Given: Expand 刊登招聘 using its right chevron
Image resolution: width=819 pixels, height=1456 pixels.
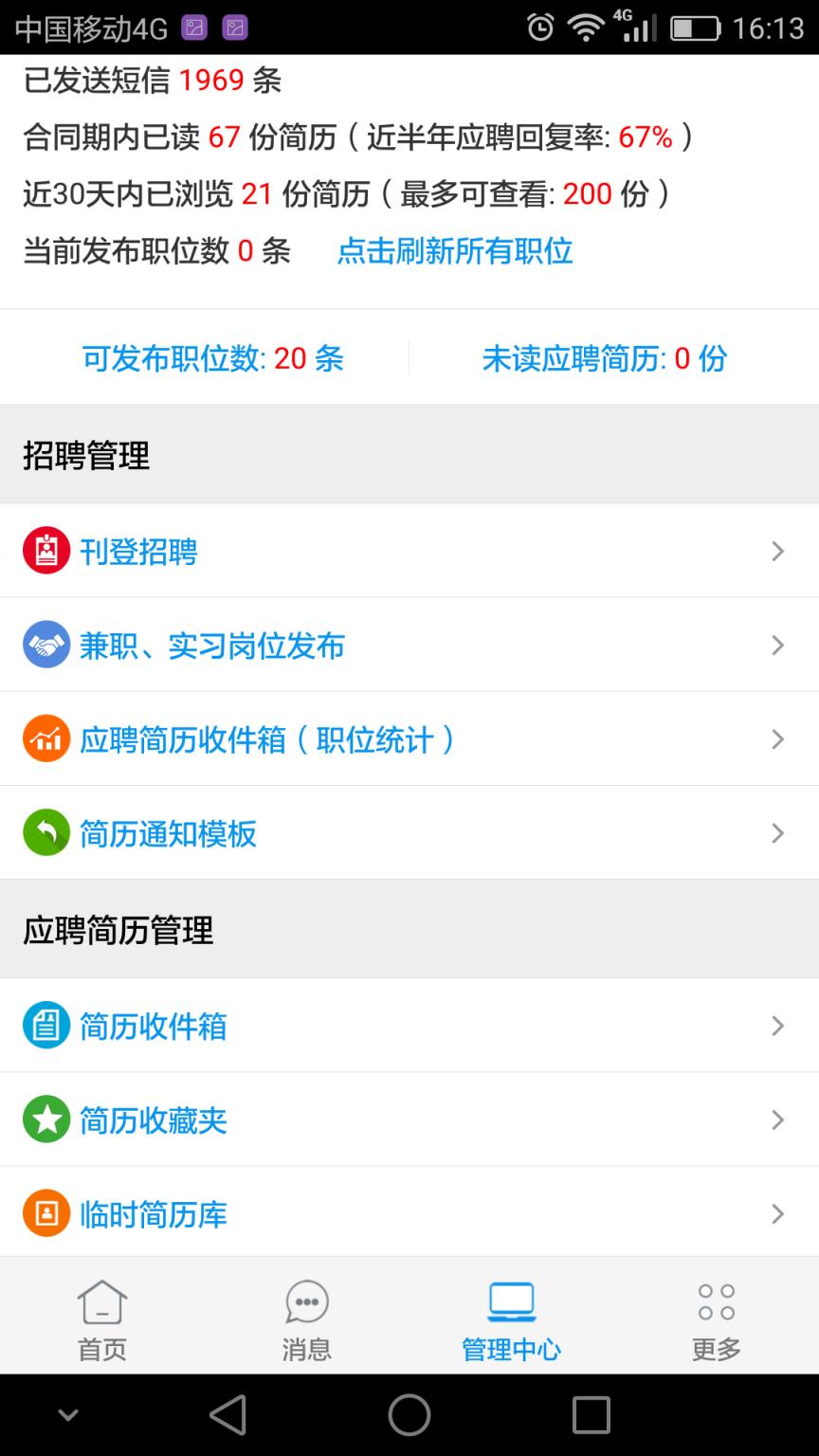Looking at the screenshot, I should (x=777, y=550).
